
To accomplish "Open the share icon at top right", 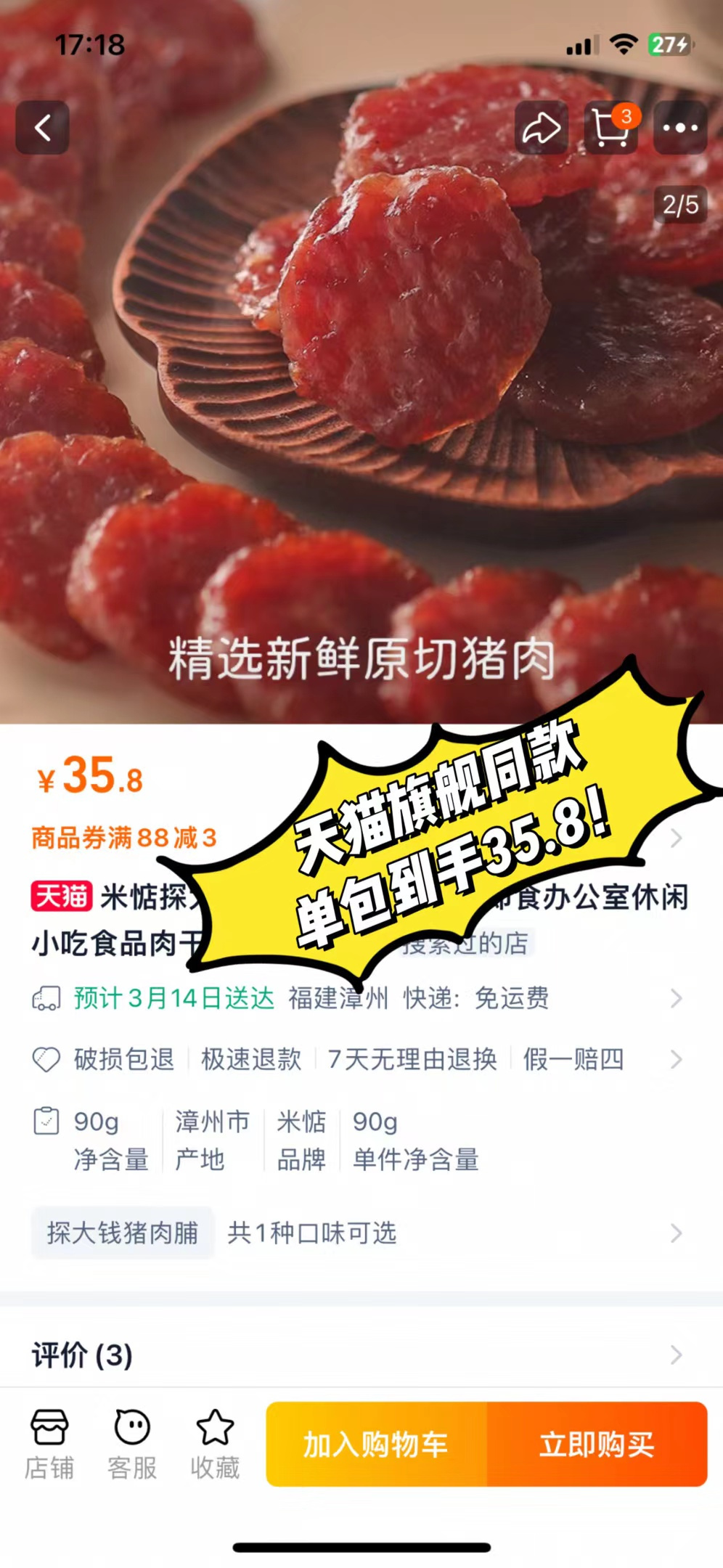I will (542, 128).
